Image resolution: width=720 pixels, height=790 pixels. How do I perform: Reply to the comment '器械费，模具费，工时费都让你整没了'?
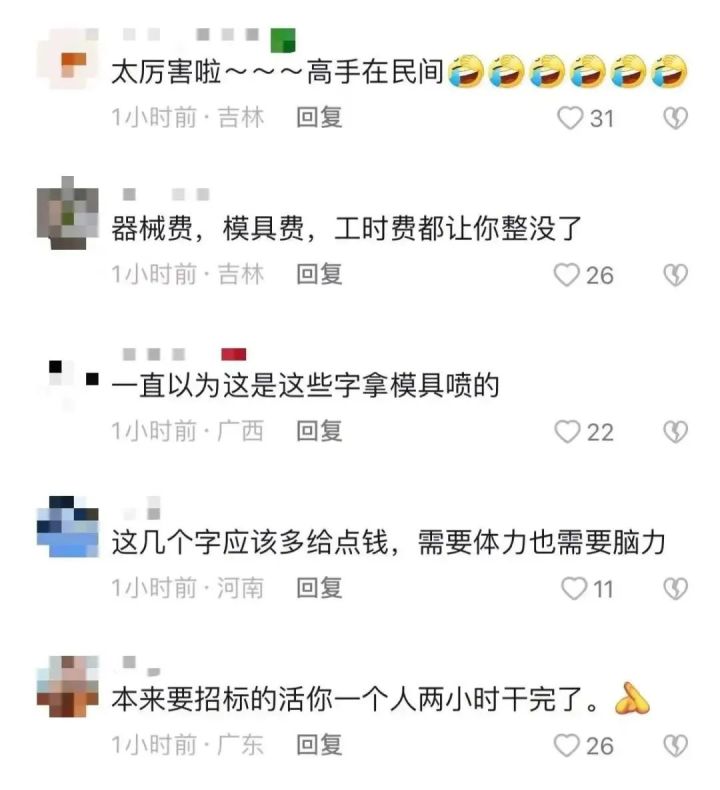319,274
